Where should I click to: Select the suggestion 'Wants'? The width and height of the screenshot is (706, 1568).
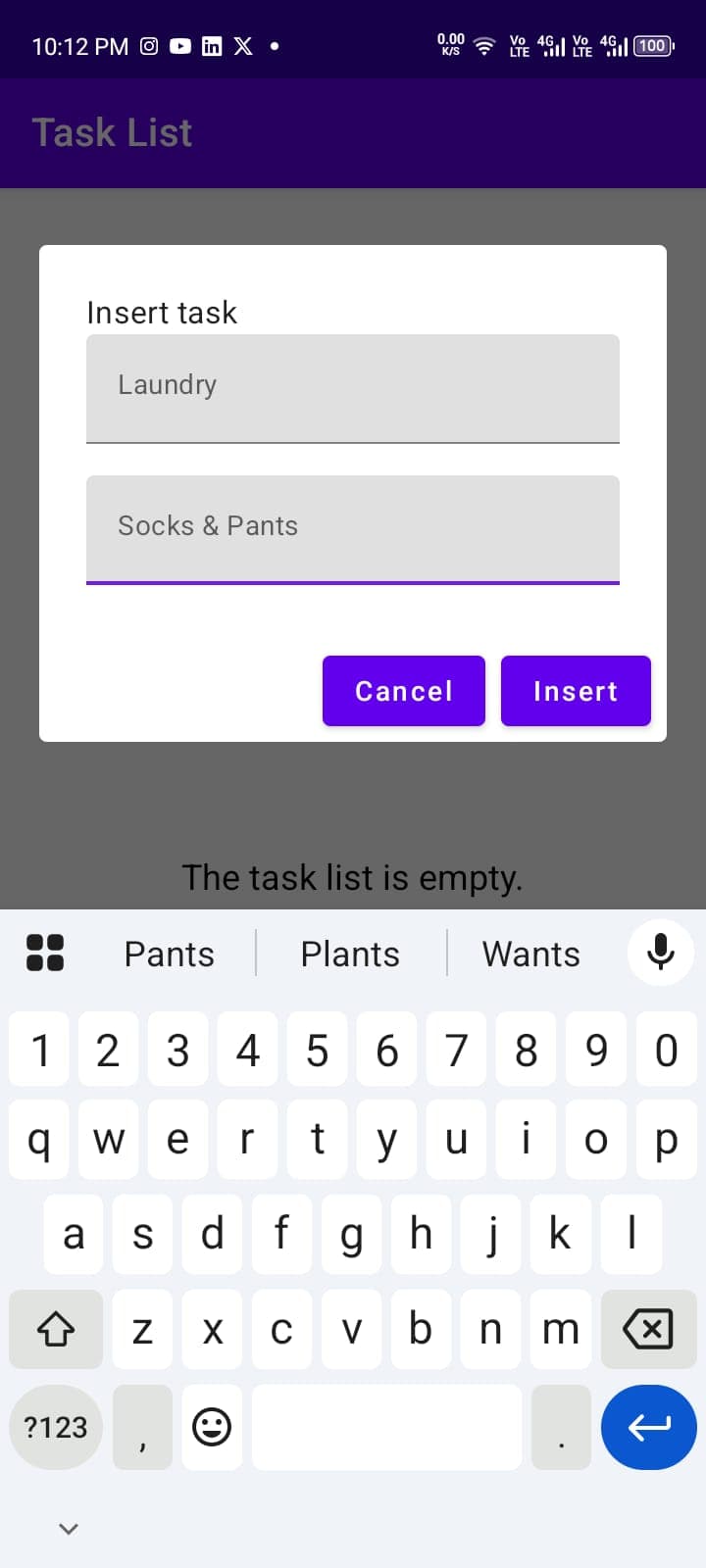[x=530, y=952]
